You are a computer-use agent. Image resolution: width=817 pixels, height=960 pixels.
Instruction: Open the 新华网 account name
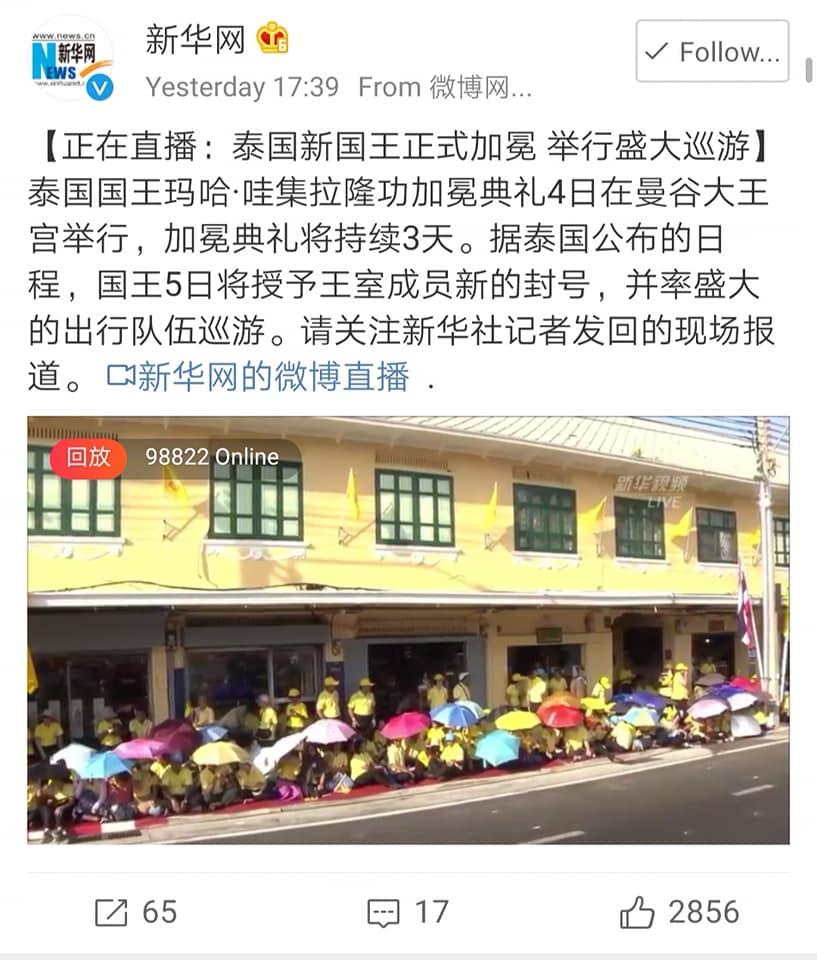195,39
